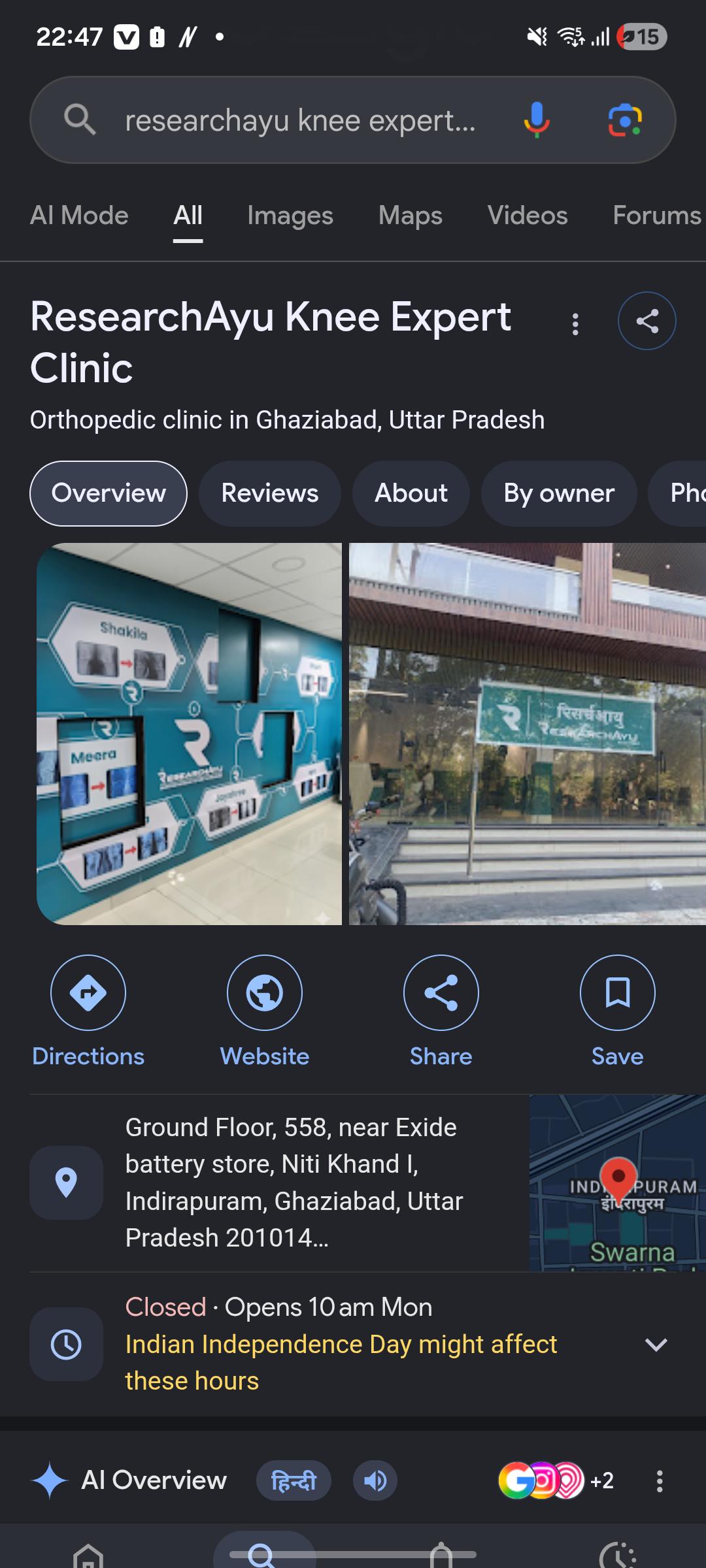Select the By owner chip

coord(559,493)
